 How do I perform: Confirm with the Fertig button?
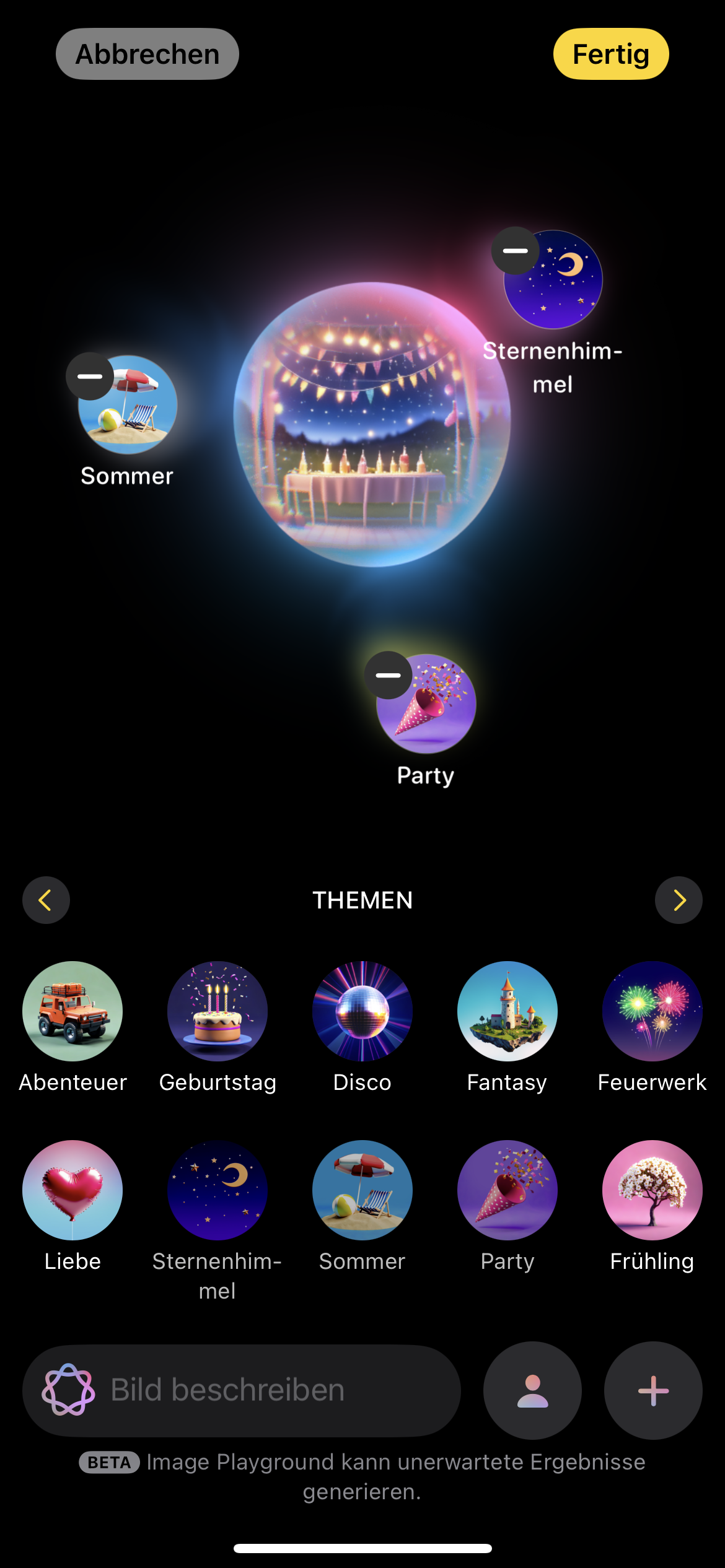coord(610,54)
